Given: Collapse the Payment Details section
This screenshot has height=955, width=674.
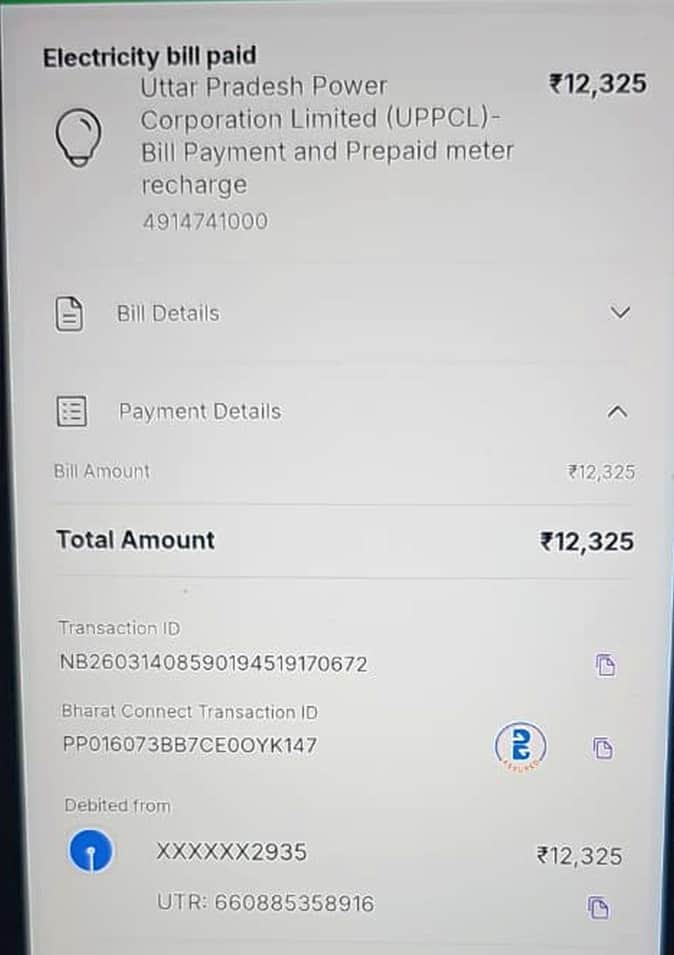Looking at the screenshot, I should tap(619, 411).
